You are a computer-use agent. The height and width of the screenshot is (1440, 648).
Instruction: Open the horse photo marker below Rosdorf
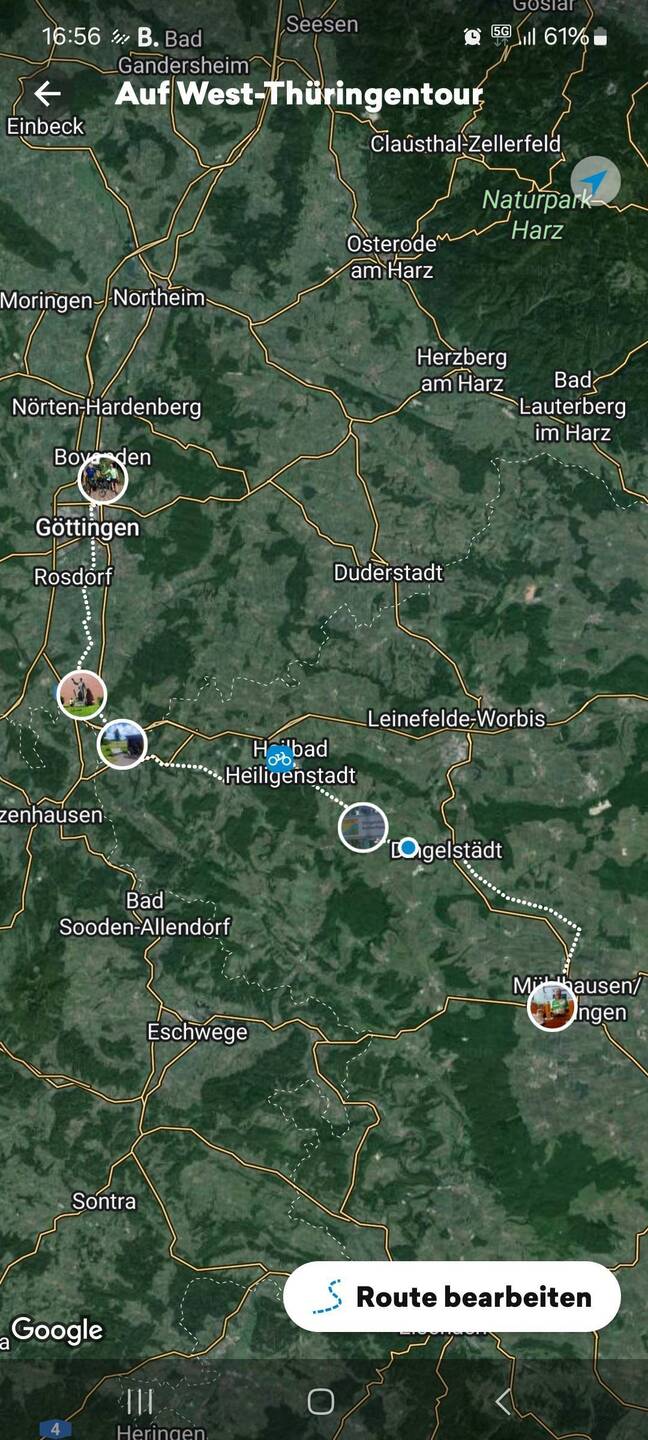pos(82,694)
